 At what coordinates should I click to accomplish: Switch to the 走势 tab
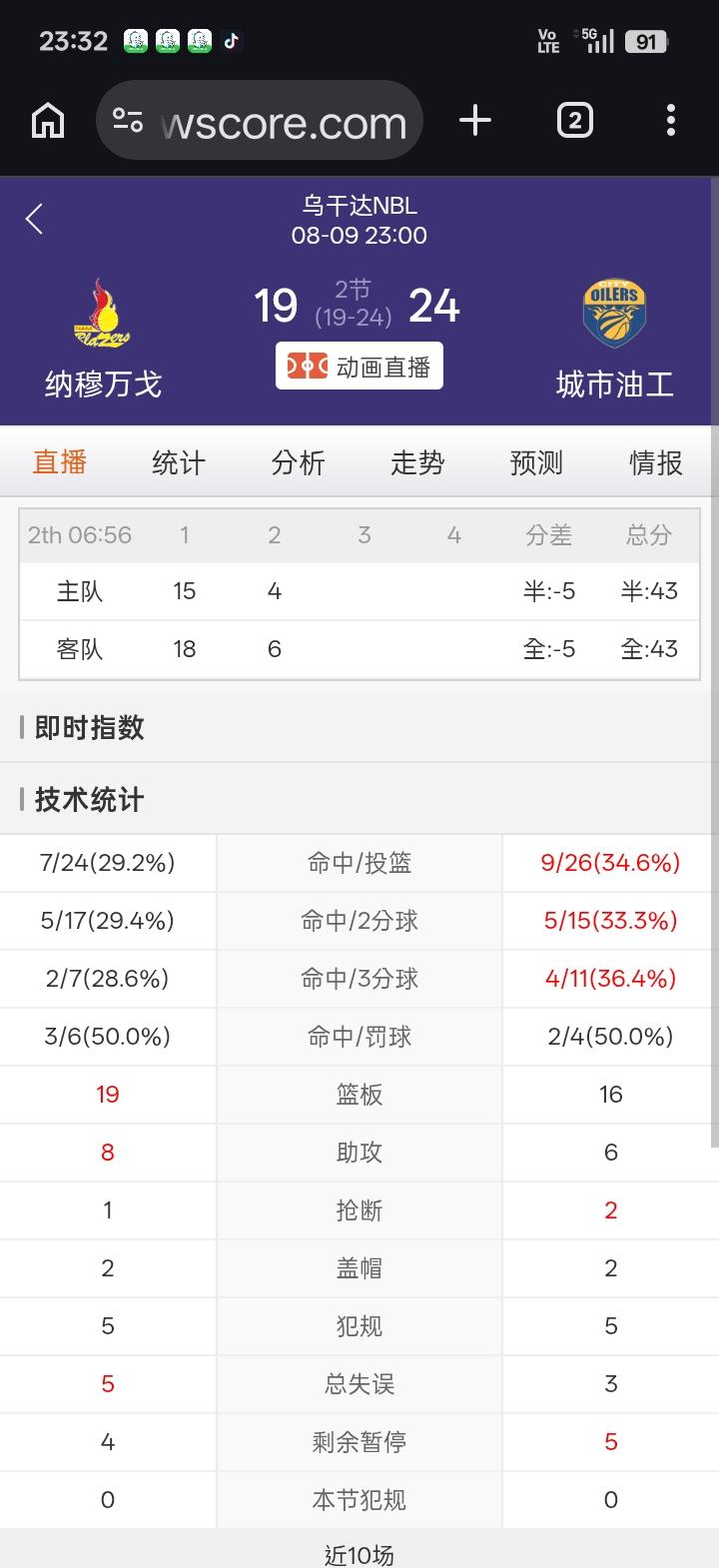pyautogui.click(x=417, y=462)
